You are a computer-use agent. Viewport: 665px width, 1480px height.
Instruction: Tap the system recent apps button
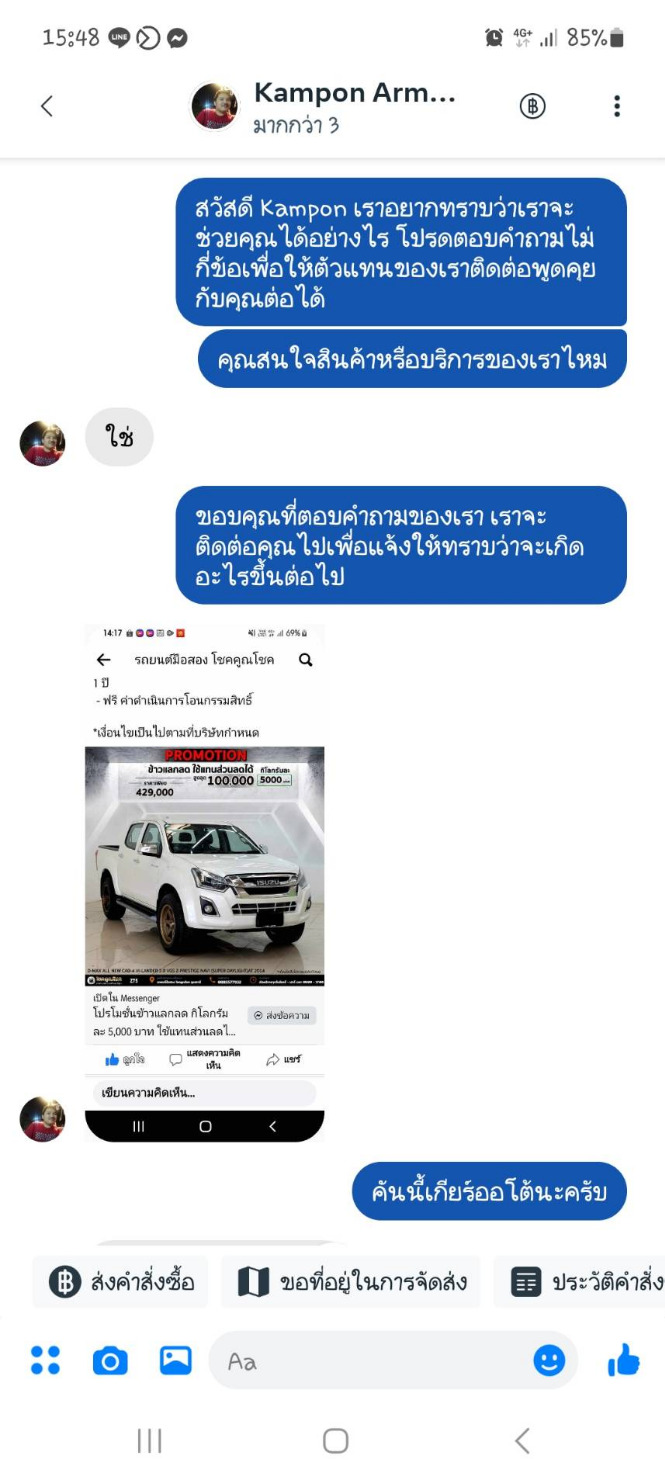[x=149, y=1440]
